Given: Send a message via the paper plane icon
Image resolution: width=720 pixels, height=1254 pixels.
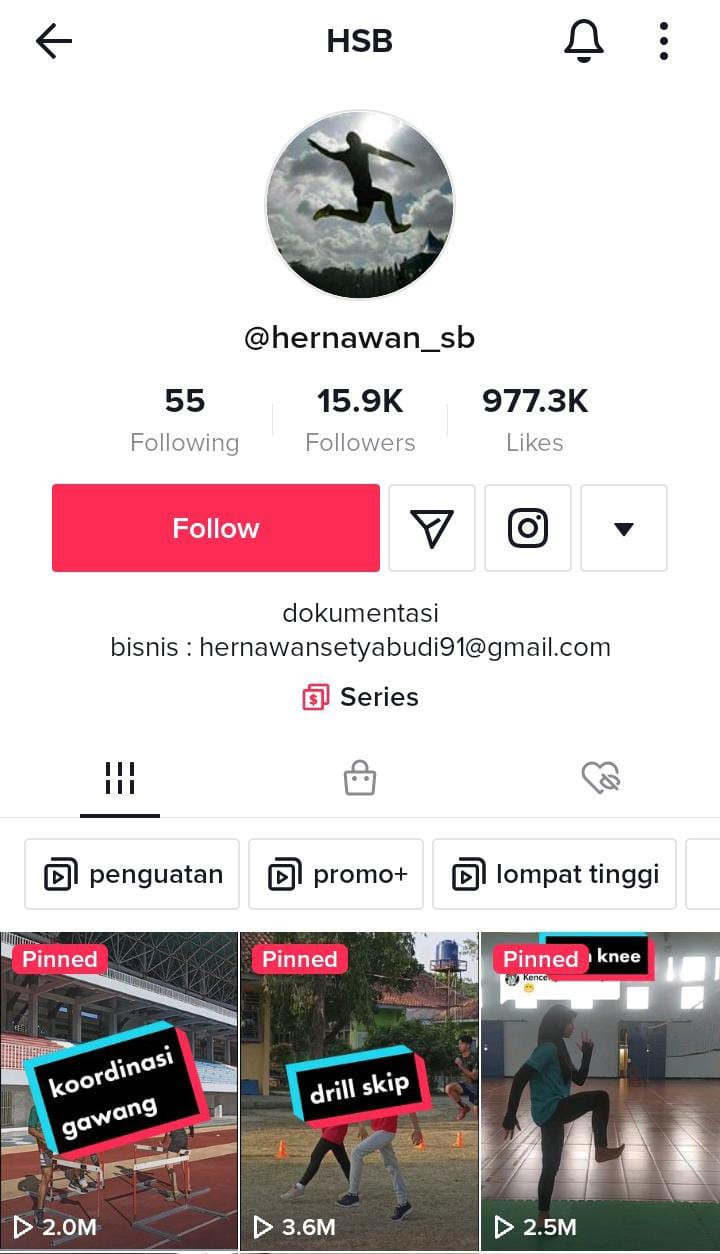Looking at the screenshot, I should coord(432,528).
